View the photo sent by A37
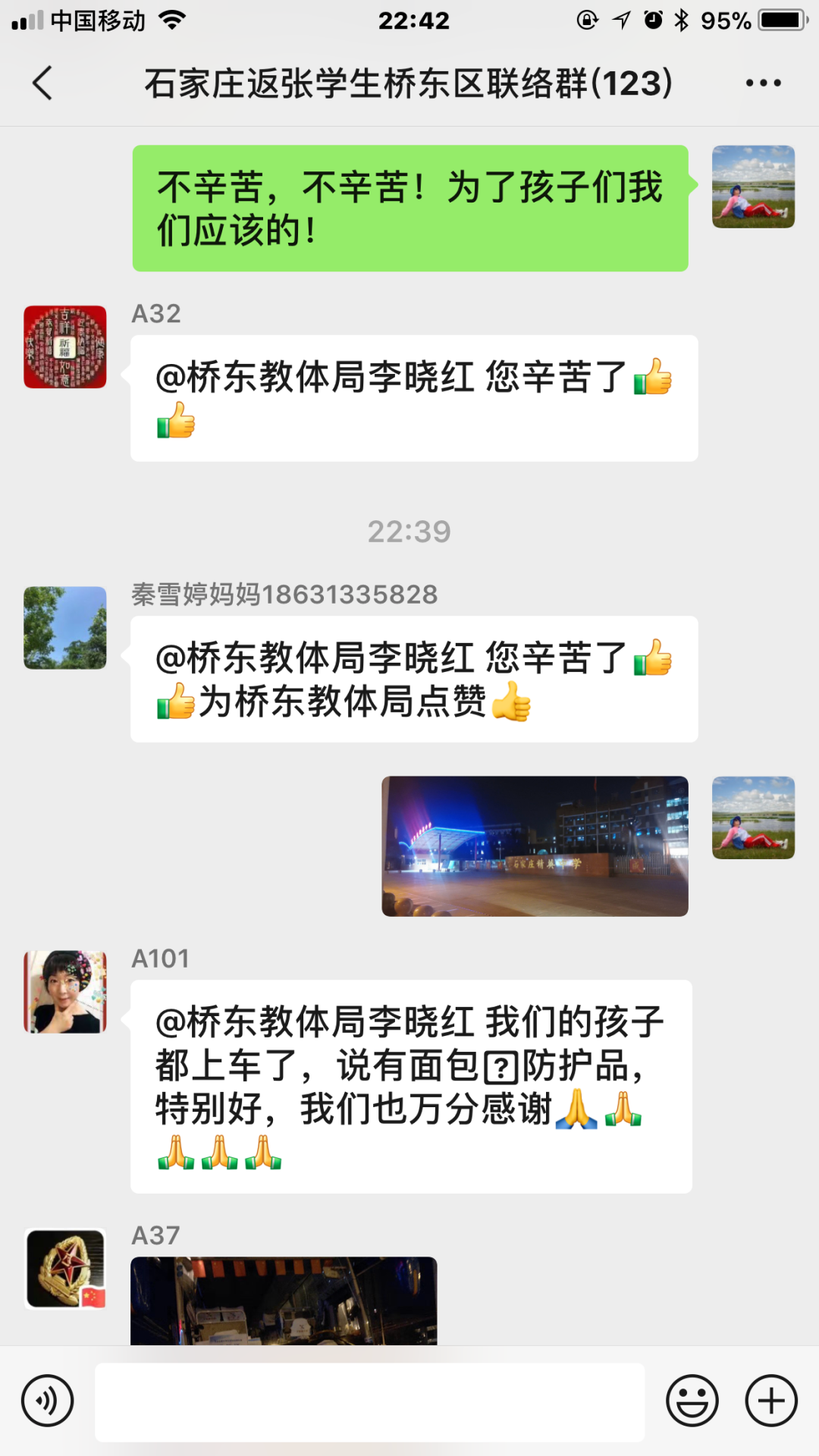The height and width of the screenshot is (1456, 819). [x=284, y=1300]
